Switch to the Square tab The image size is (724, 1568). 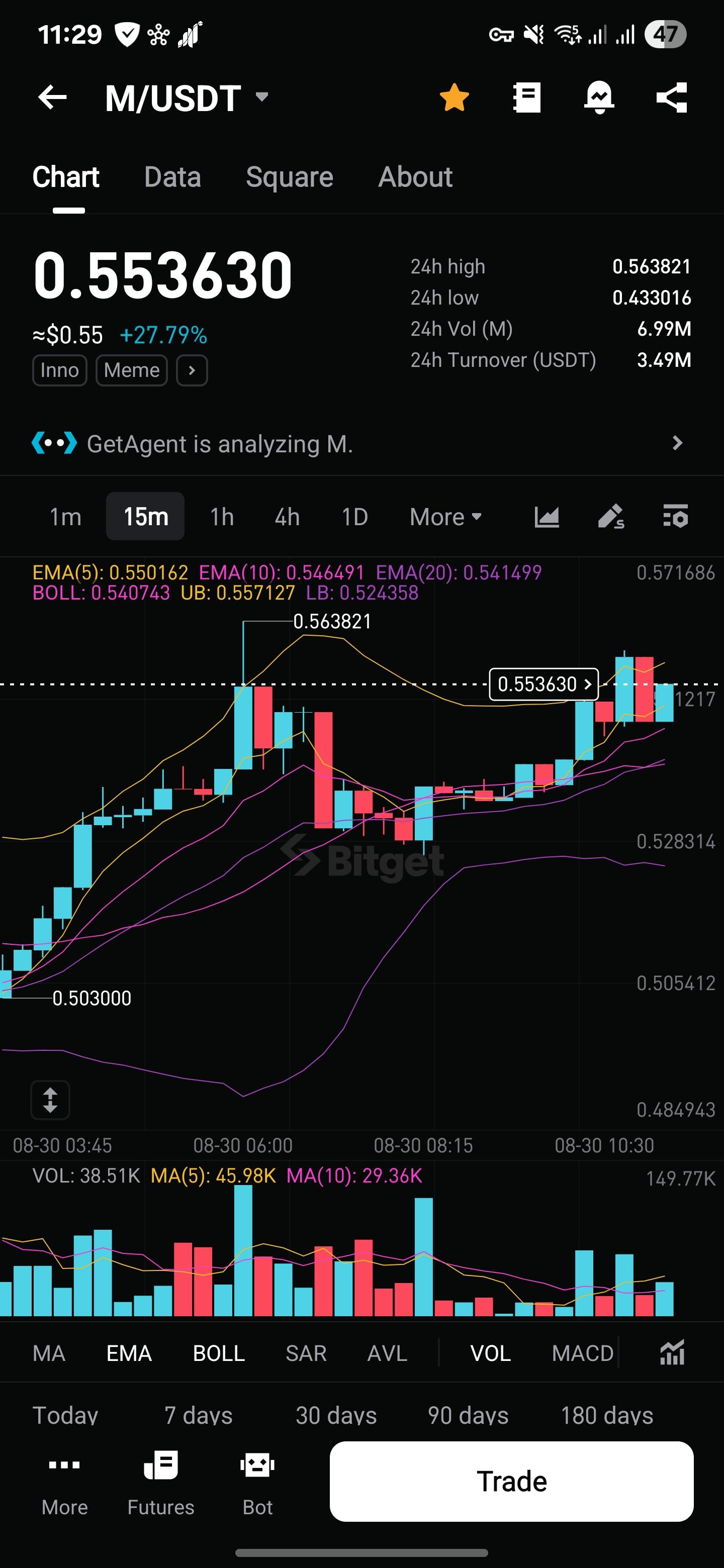click(289, 177)
